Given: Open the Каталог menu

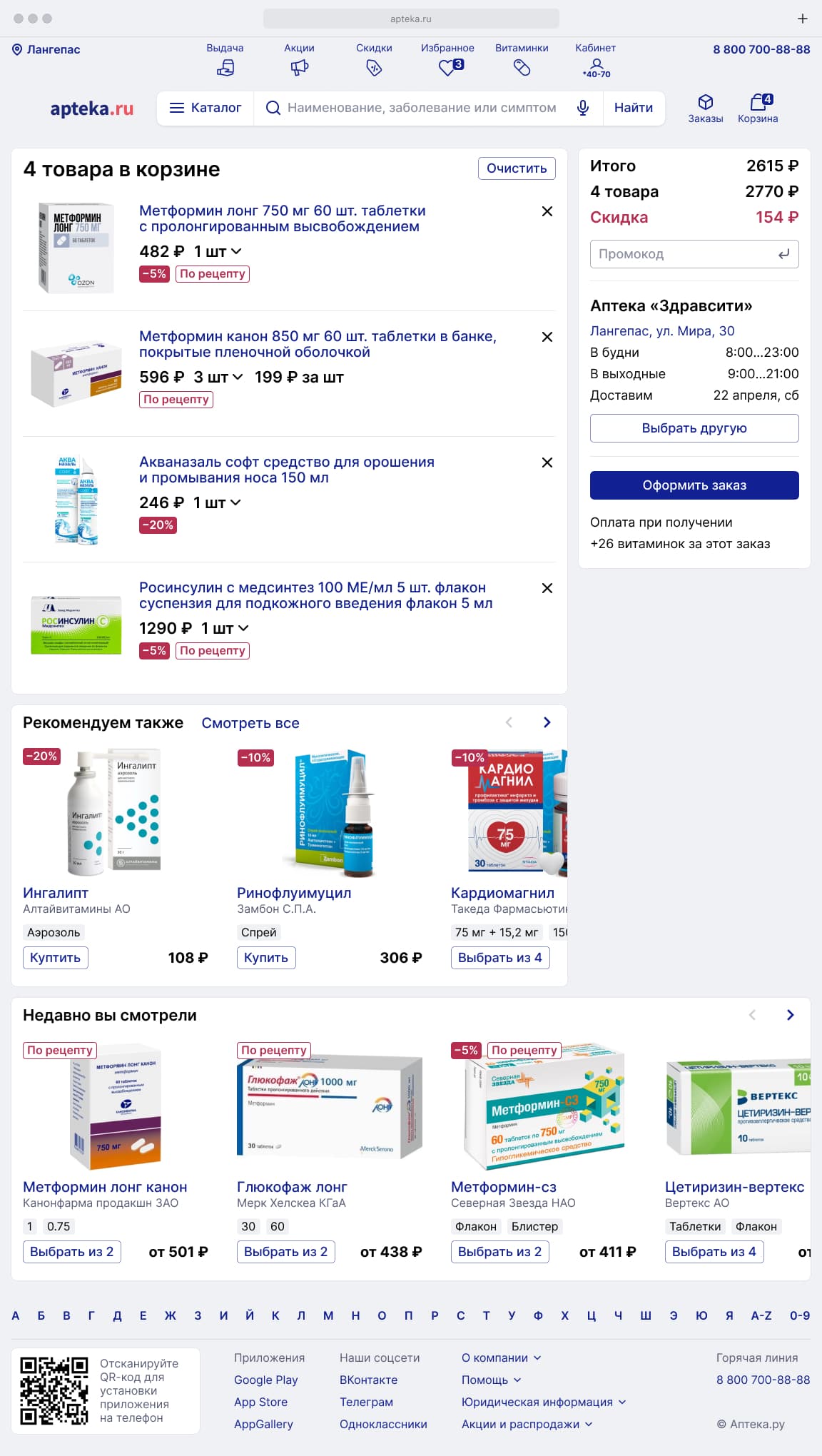Looking at the screenshot, I should point(205,108).
